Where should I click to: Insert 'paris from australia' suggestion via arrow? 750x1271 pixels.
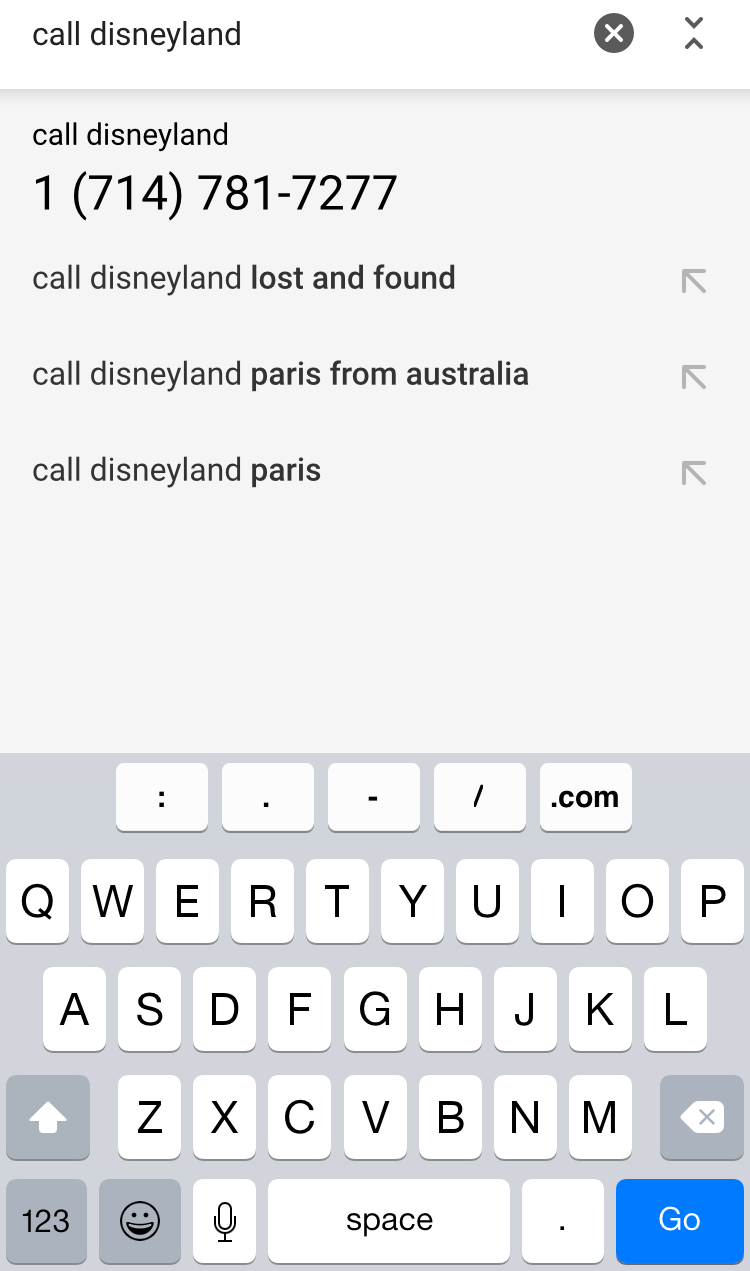pos(693,377)
